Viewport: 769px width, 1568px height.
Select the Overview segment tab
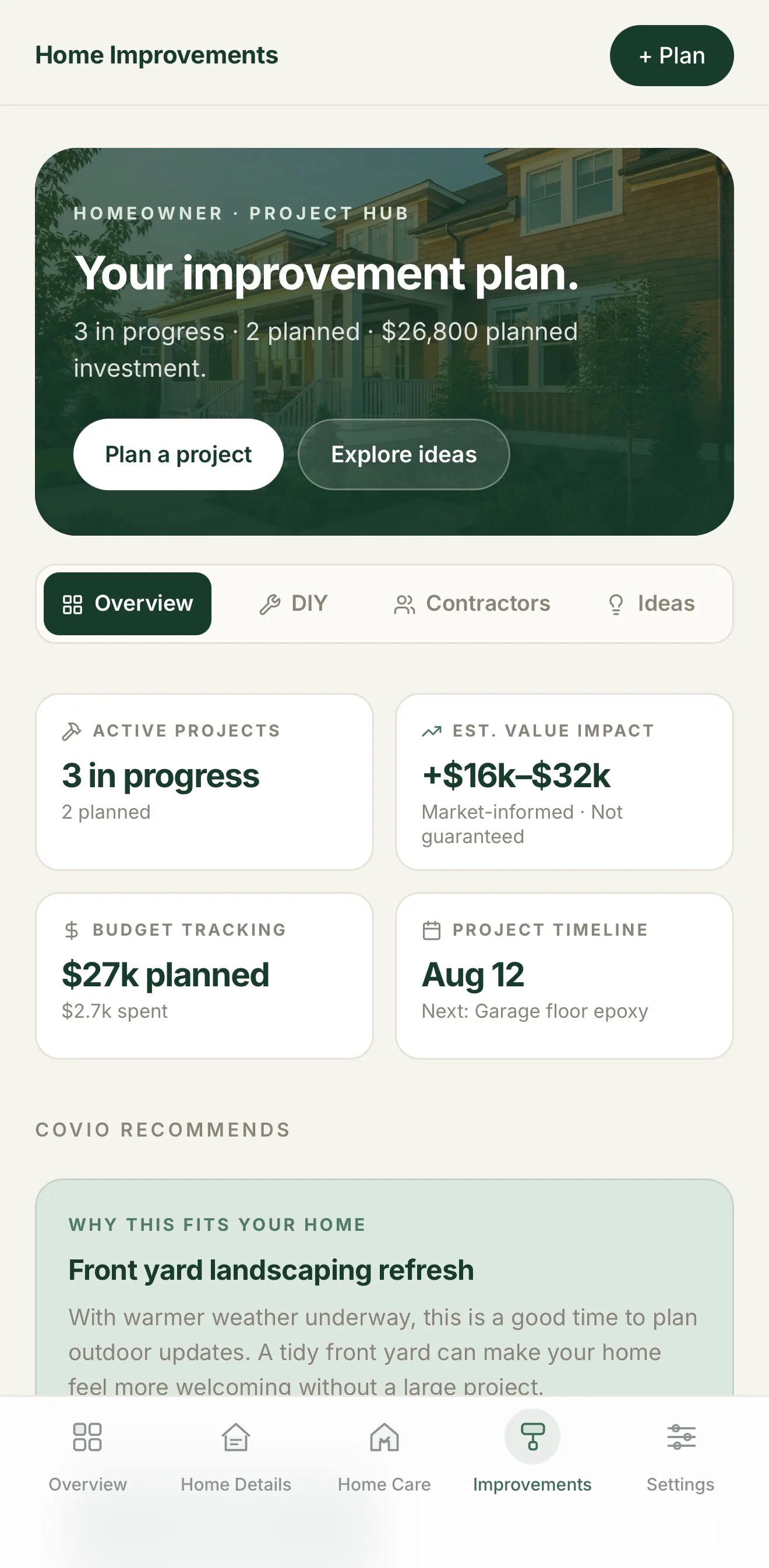point(127,603)
